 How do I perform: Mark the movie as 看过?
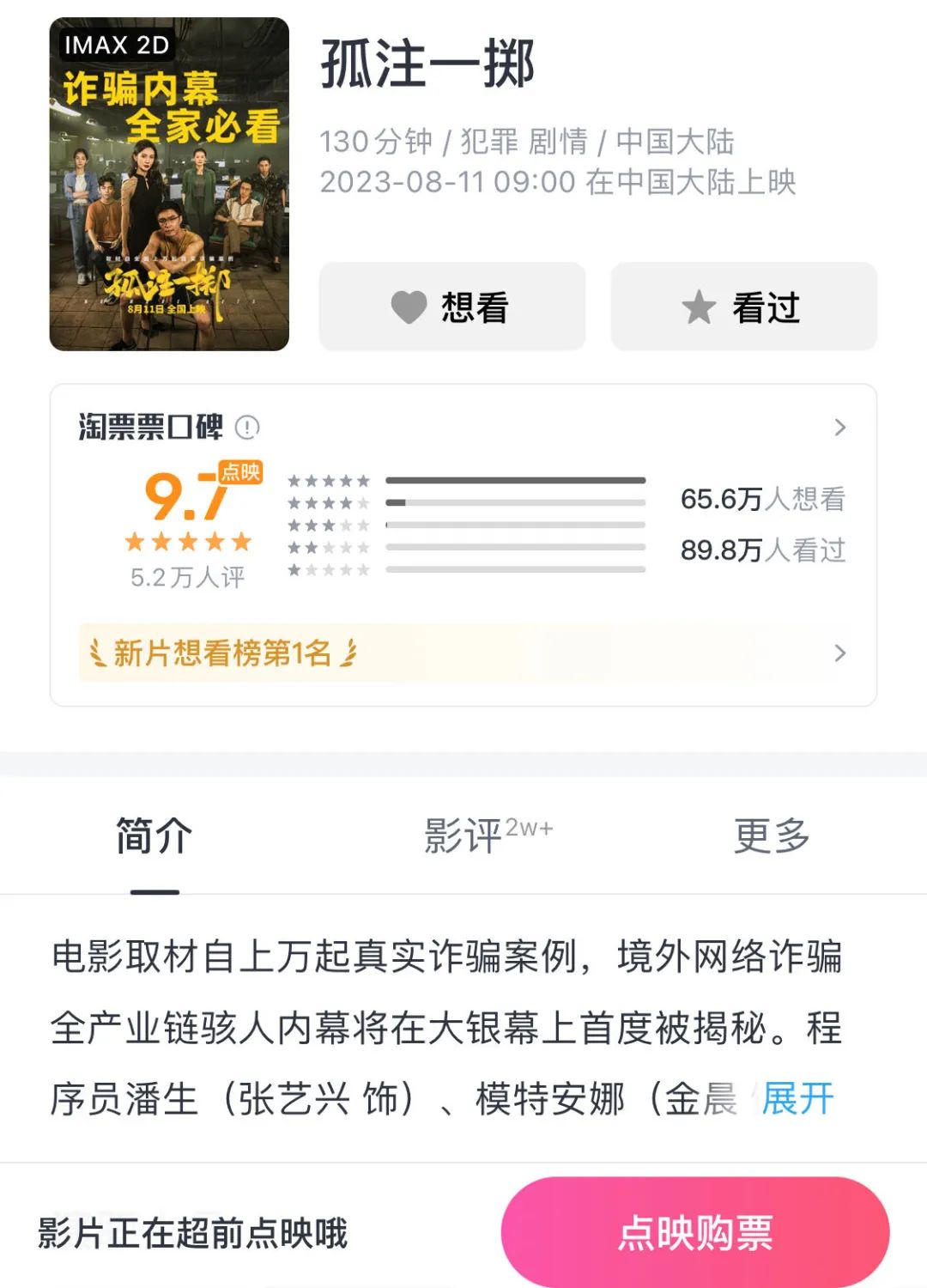click(743, 307)
